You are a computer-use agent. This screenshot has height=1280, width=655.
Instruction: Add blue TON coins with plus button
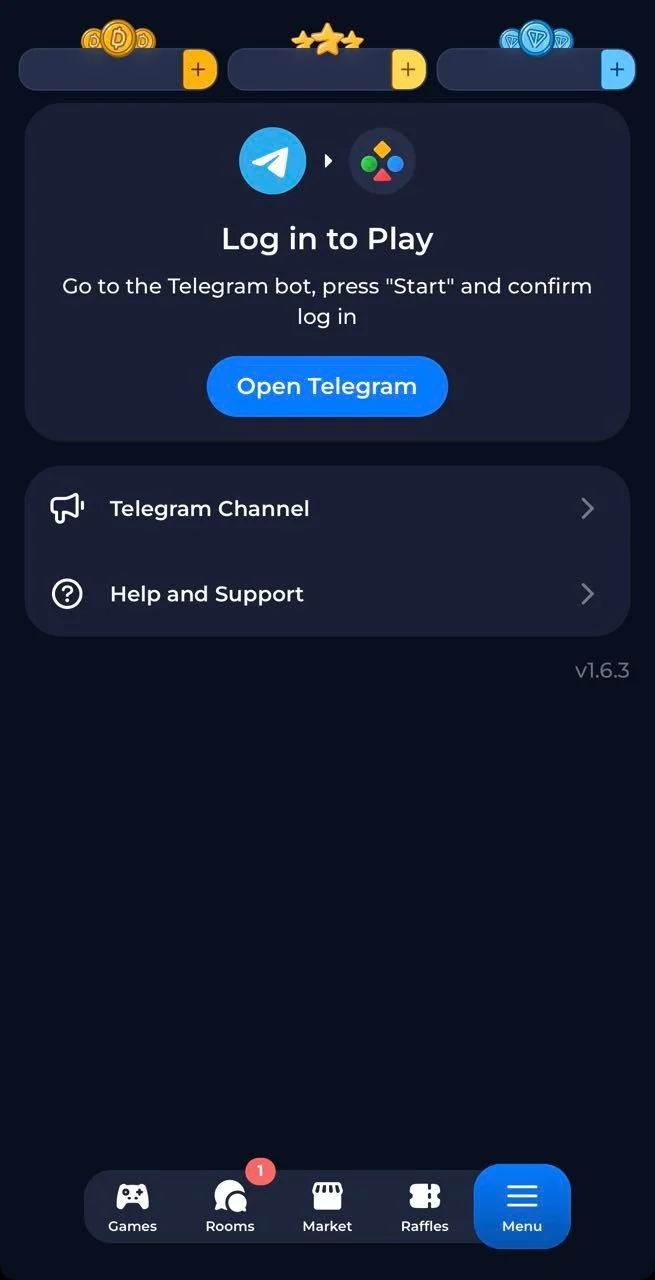click(x=617, y=70)
